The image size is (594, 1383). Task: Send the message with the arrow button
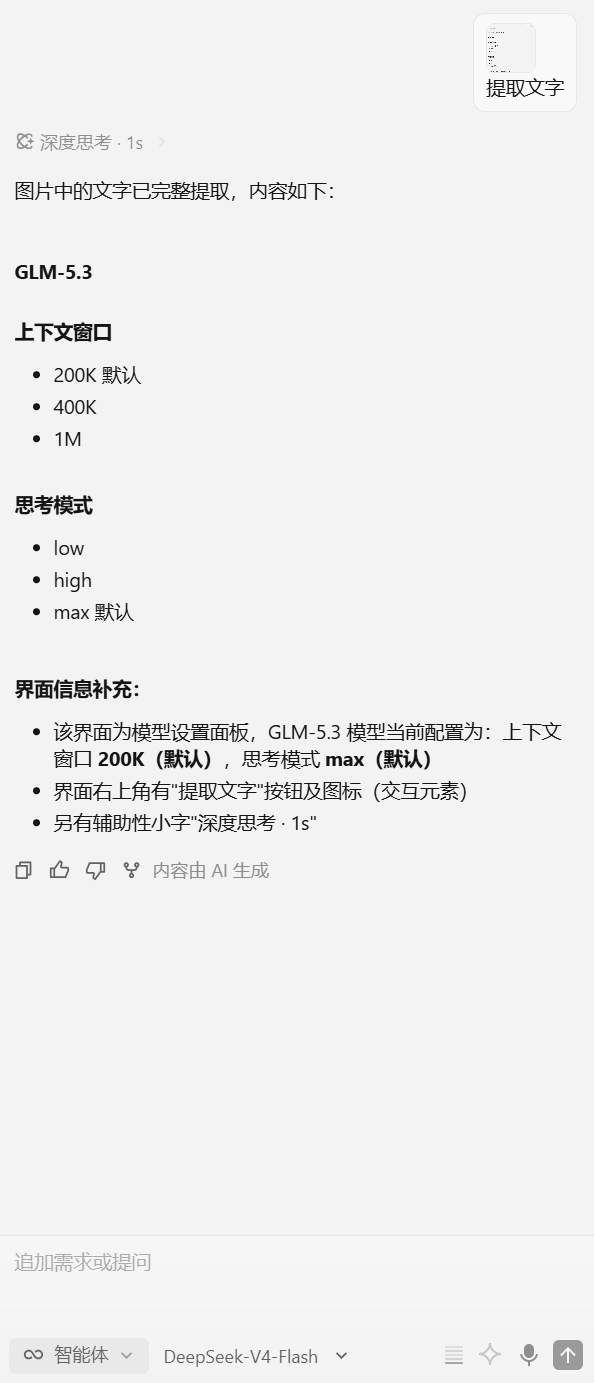click(568, 1355)
